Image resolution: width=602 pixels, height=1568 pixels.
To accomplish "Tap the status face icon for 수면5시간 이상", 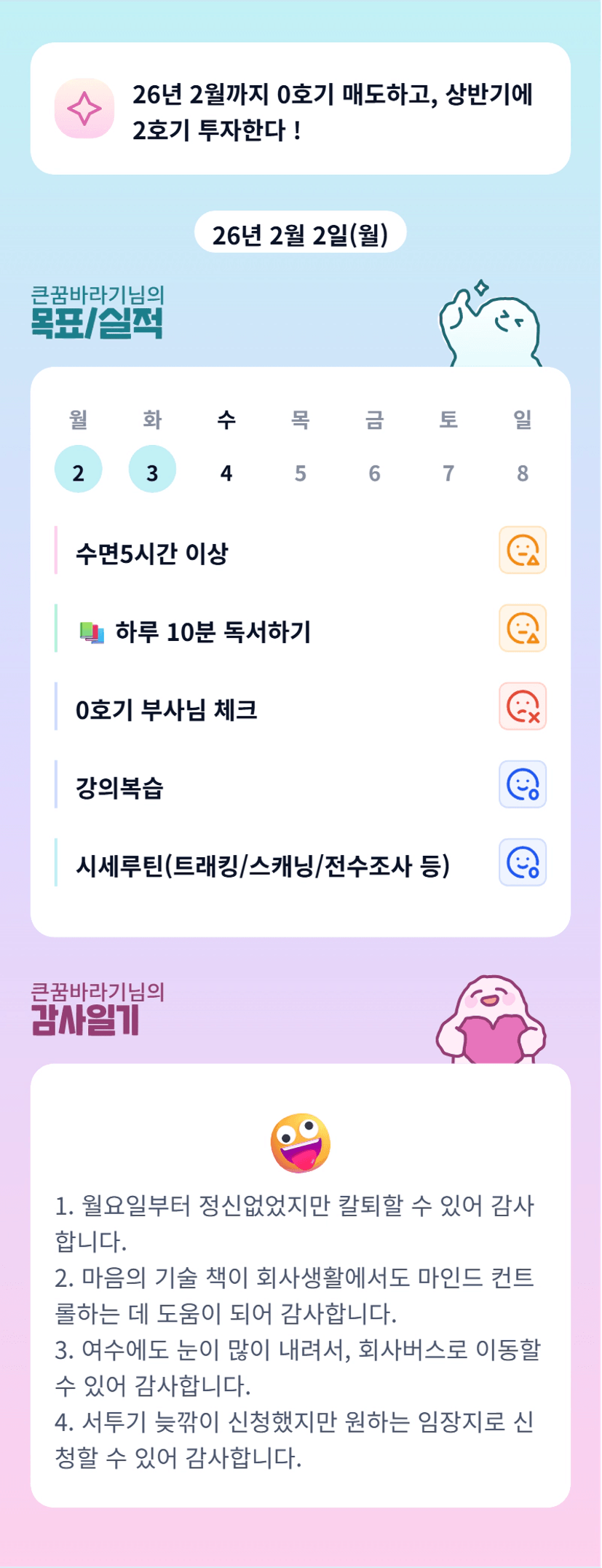I will (x=523, y=550).
